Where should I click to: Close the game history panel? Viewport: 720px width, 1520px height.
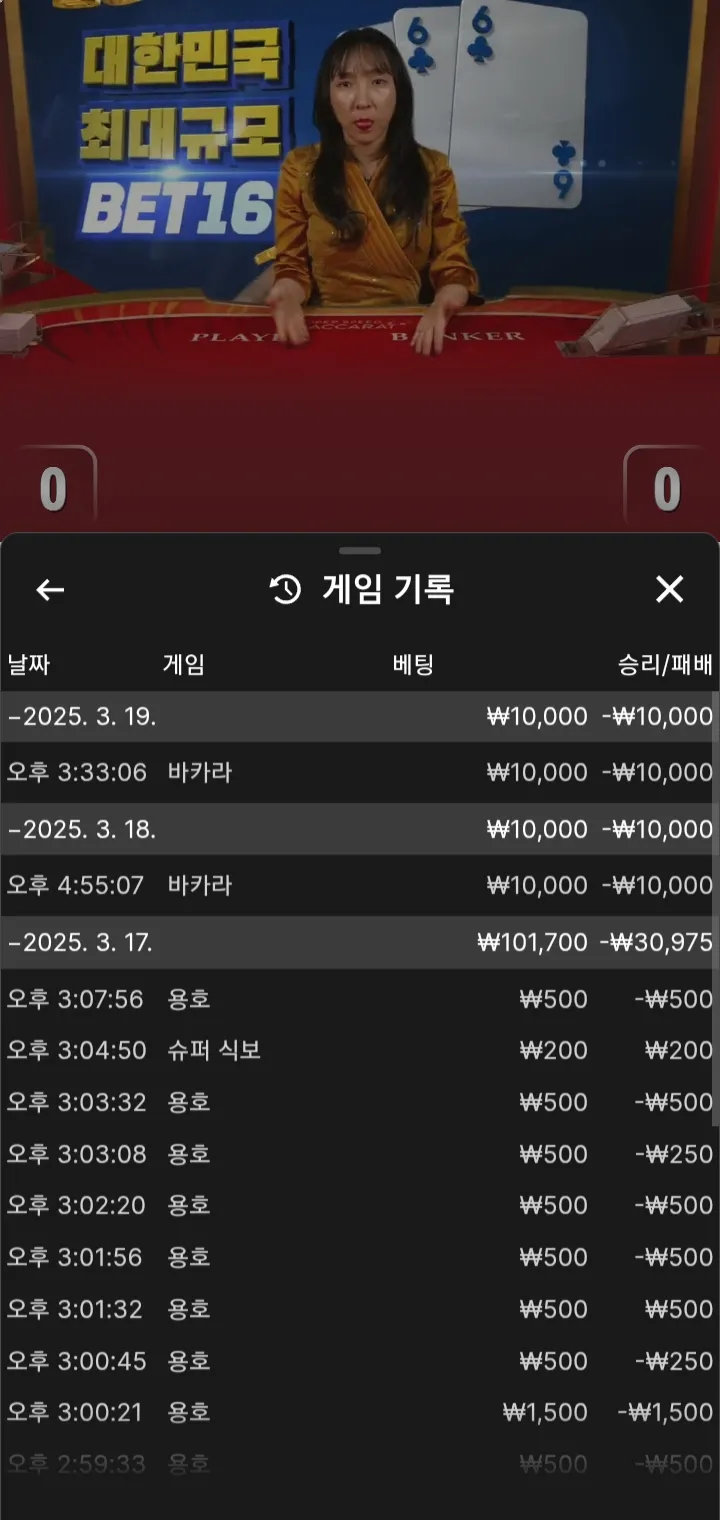click(669, 590)
